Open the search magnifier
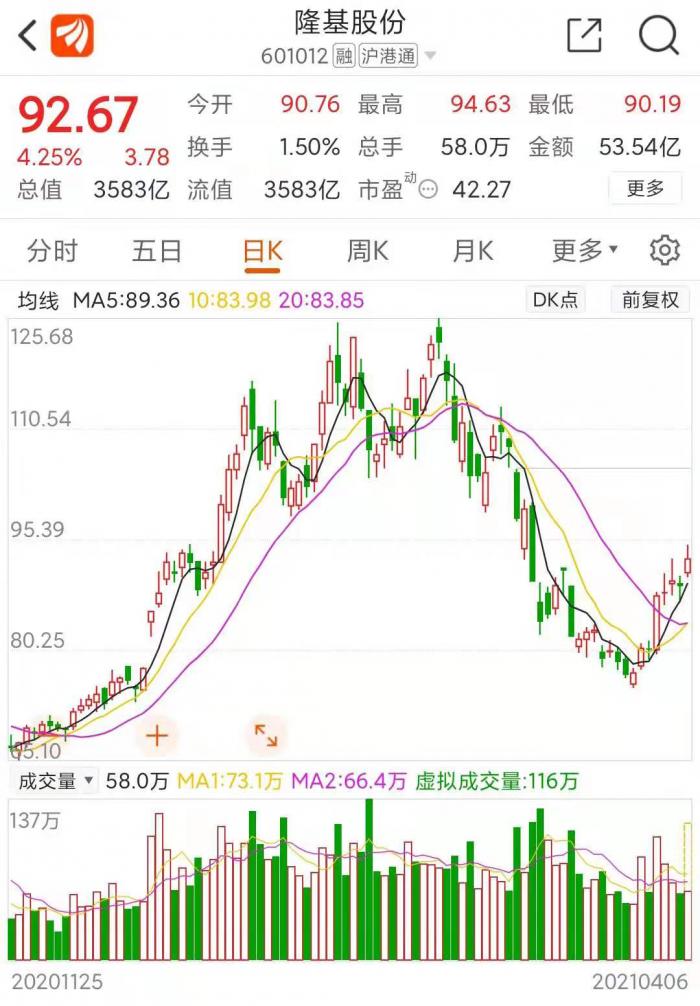Screen dimensions: 700x1006 [x=658, y=36]
